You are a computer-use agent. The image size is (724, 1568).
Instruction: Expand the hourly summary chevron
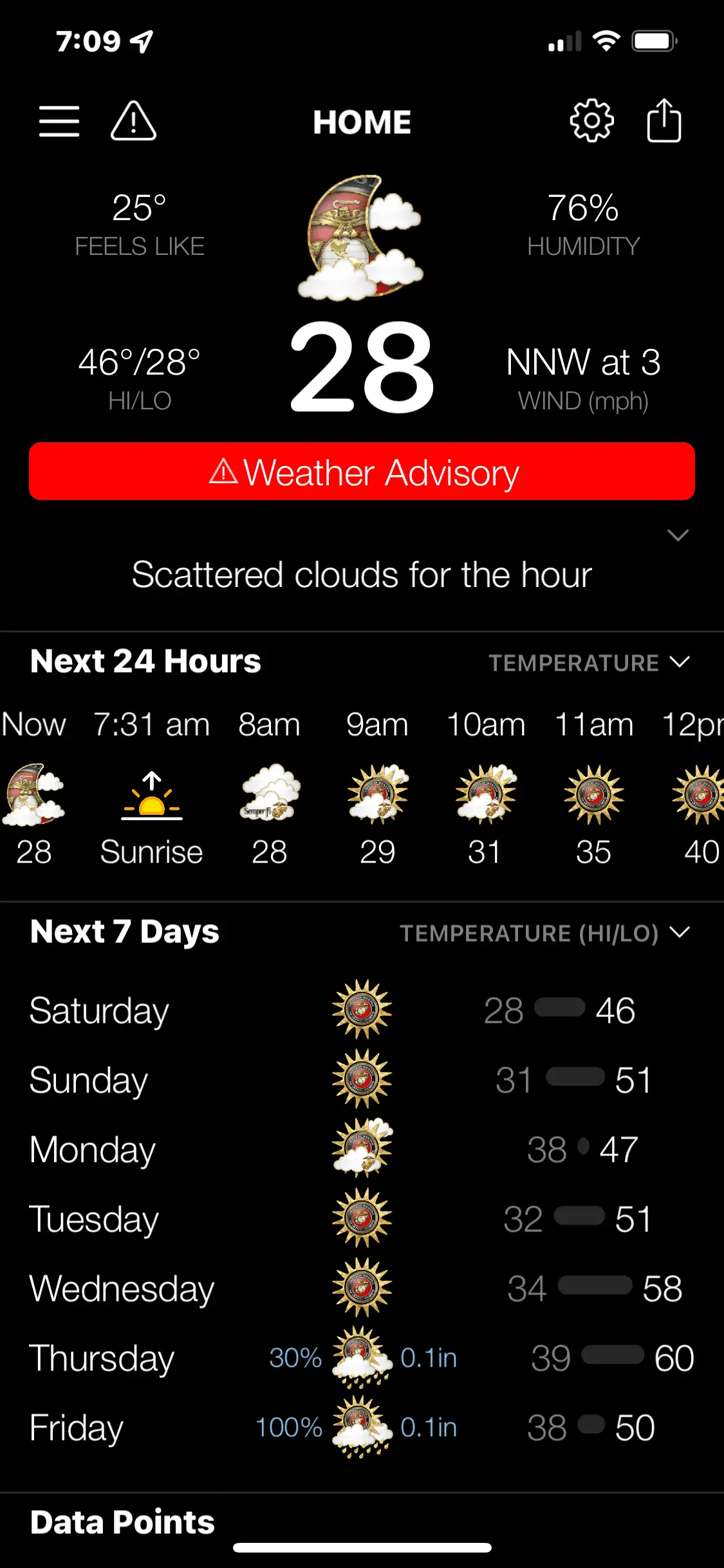click(678, 535)
